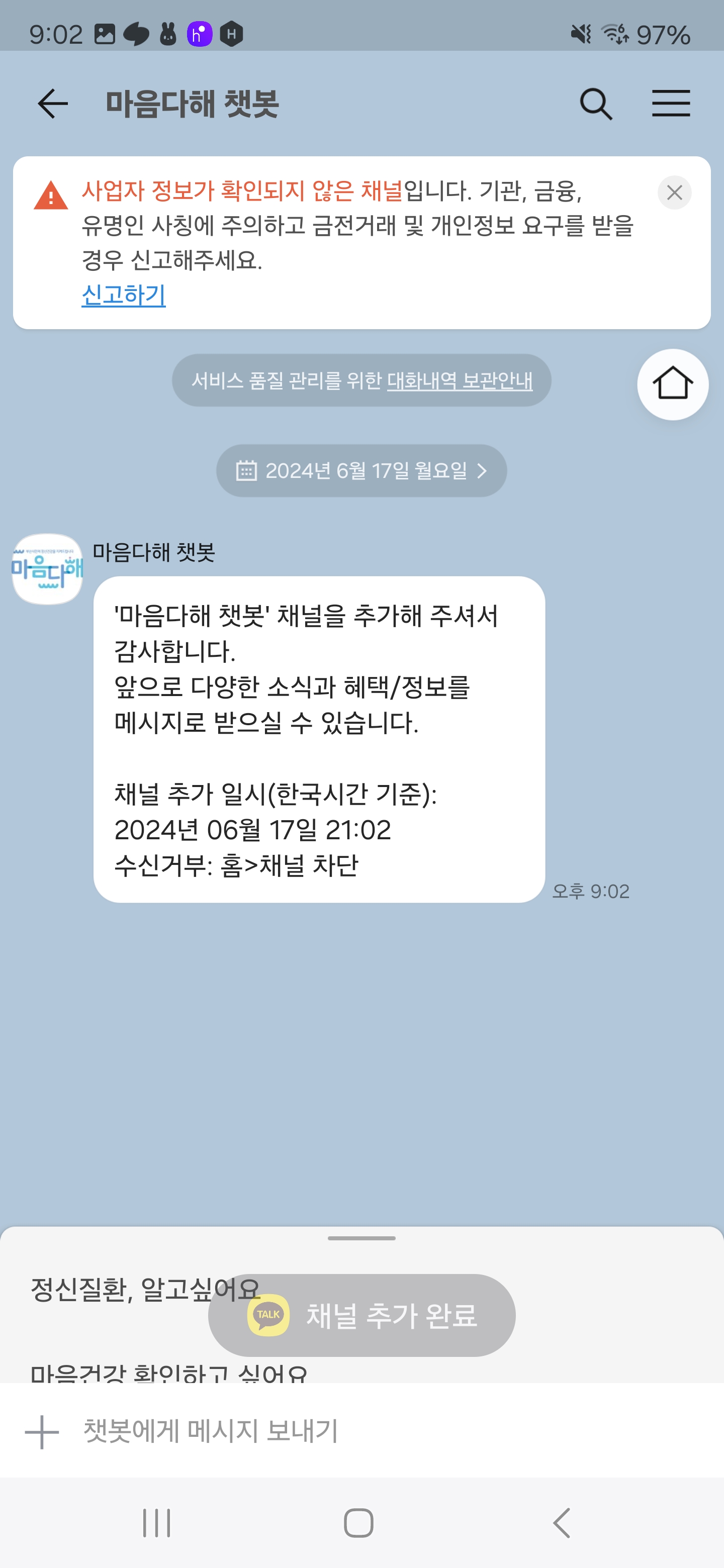724x1568 pixels.
Task: Open the plus attachment menu
Action: pos(41,1432)
